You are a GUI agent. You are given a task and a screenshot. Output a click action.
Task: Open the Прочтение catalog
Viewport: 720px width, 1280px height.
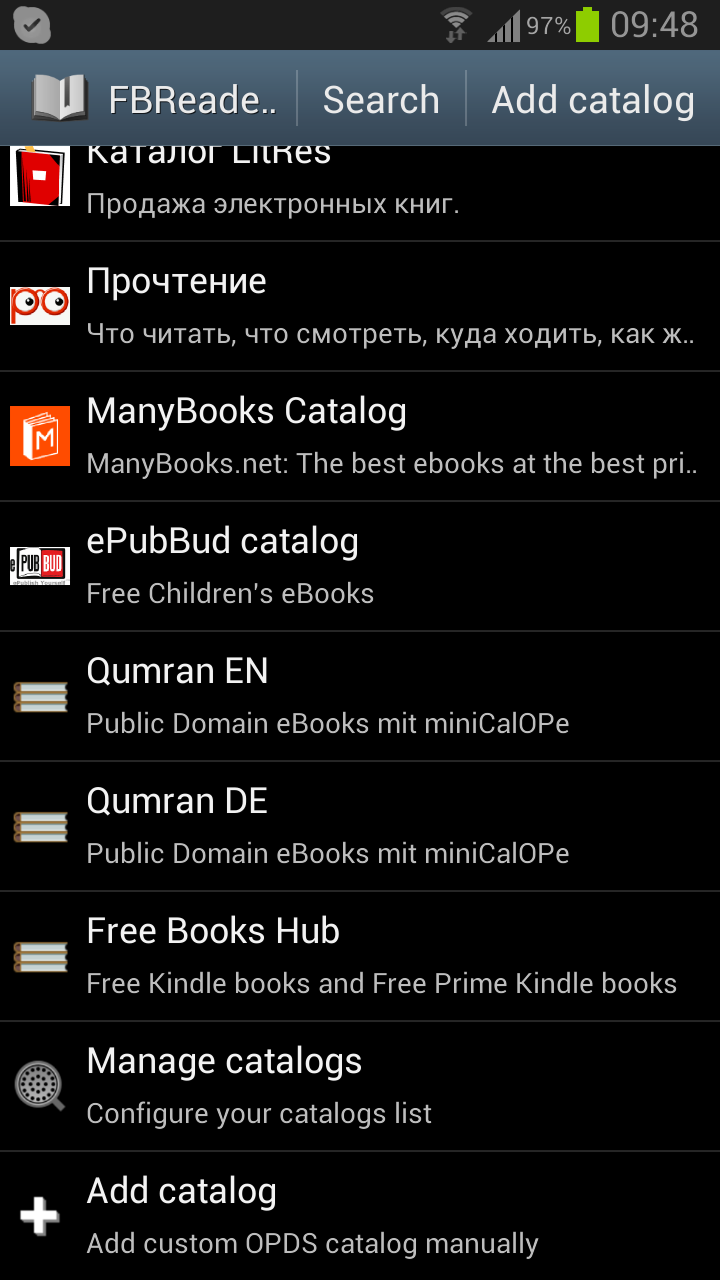(360, 306)
